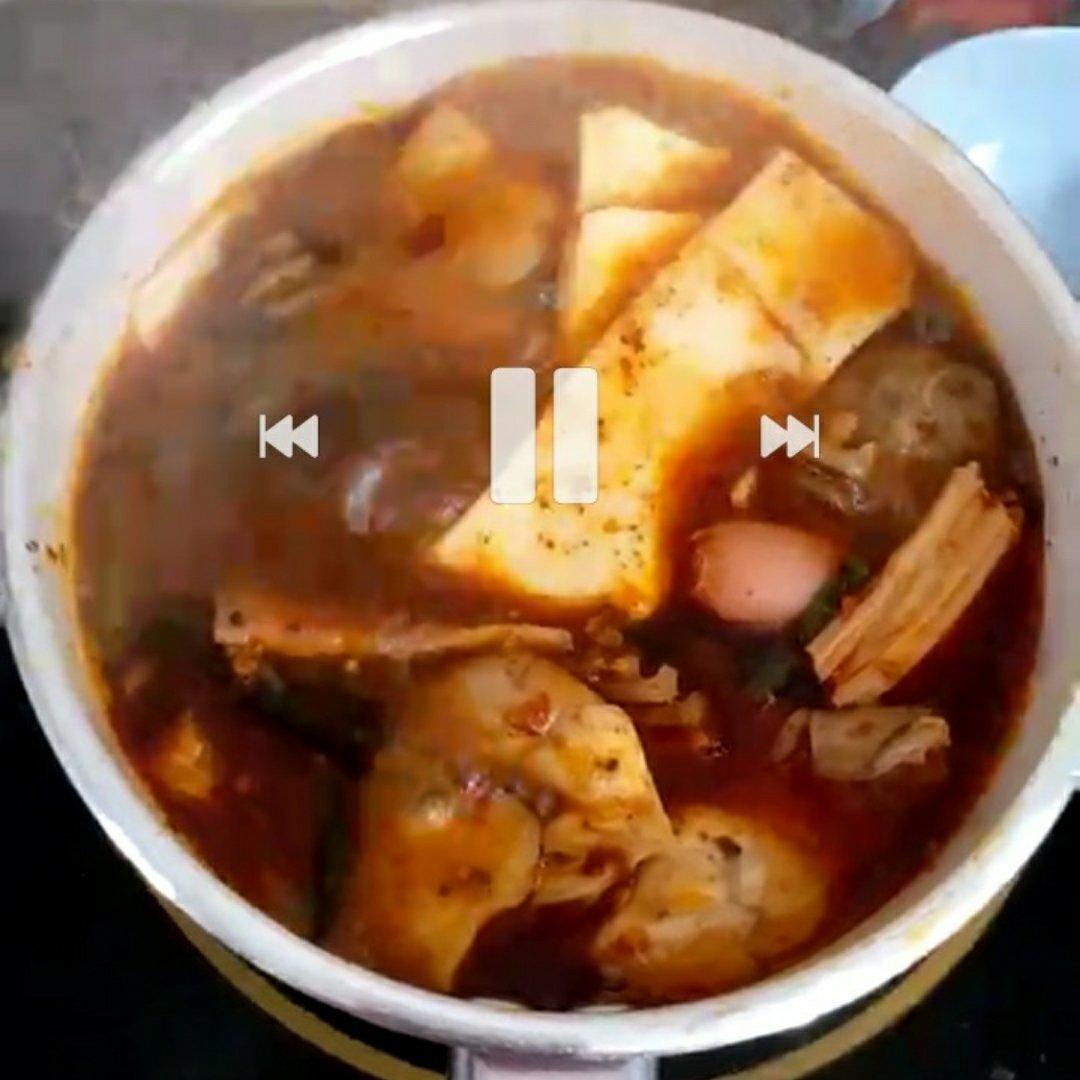Viewport: 1080px width, 1080px height.
Task: Skip forward to the next video
Action: [x=790, y=437]
